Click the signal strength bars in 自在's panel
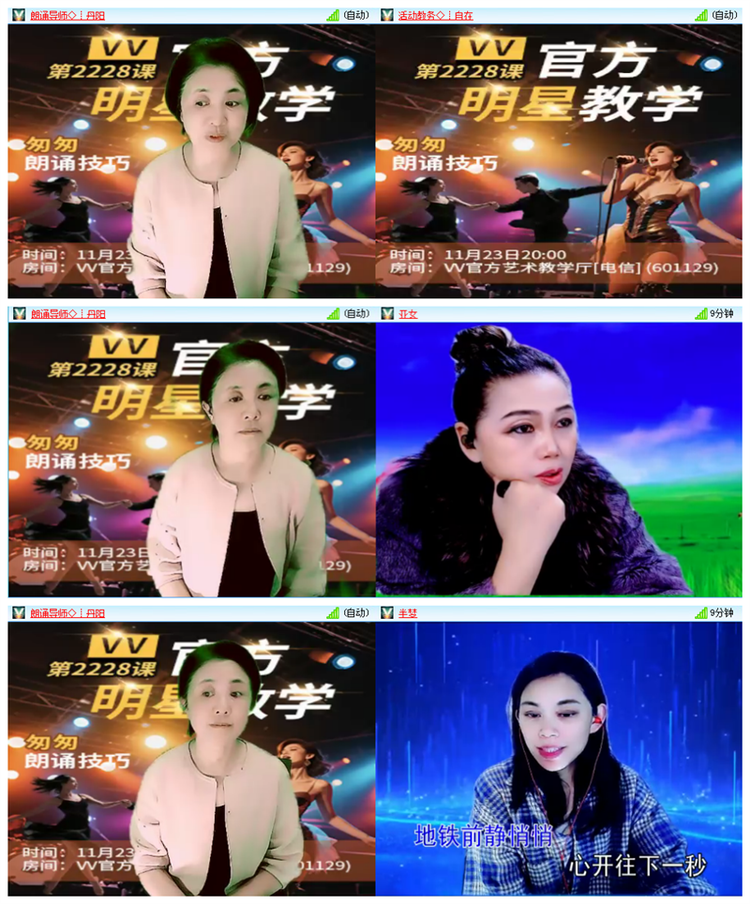 click(700, 15)
